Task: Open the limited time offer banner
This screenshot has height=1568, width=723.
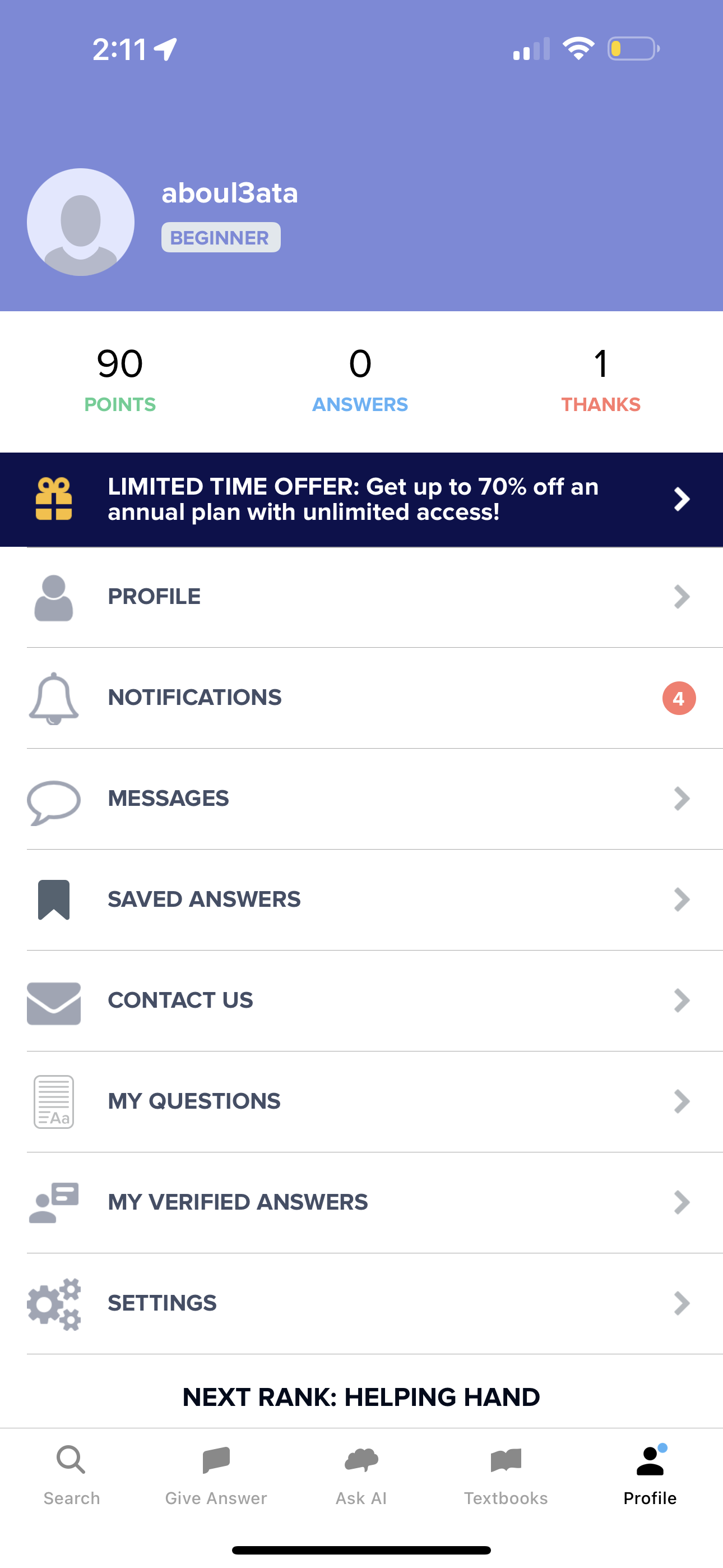Action: pyautogui.click(x=361, y=499)
